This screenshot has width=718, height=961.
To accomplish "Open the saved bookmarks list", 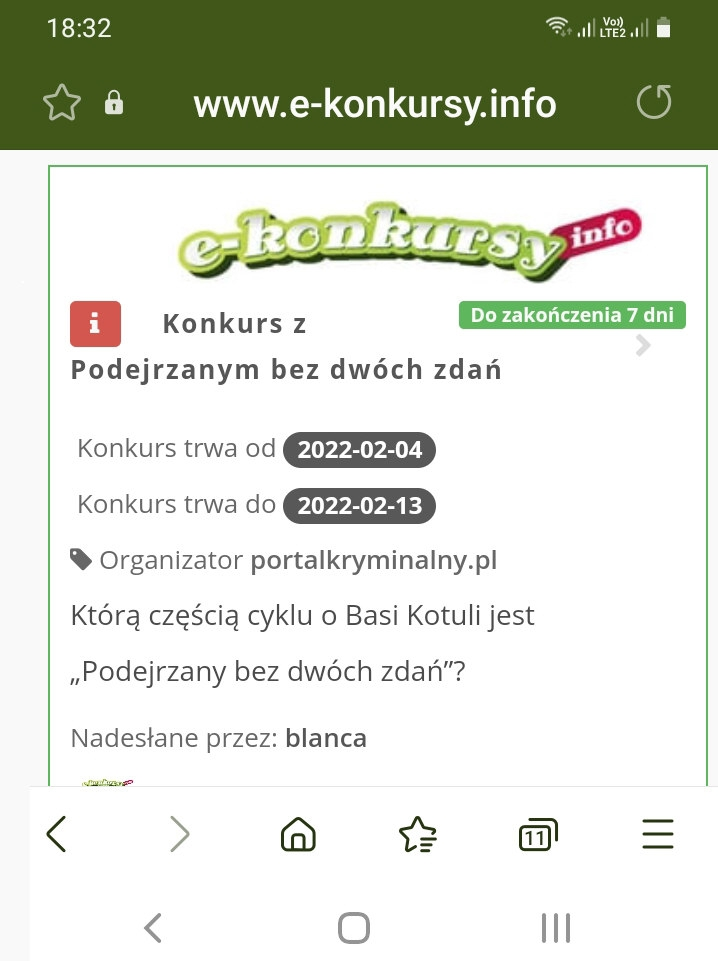I will pos(417,834).
